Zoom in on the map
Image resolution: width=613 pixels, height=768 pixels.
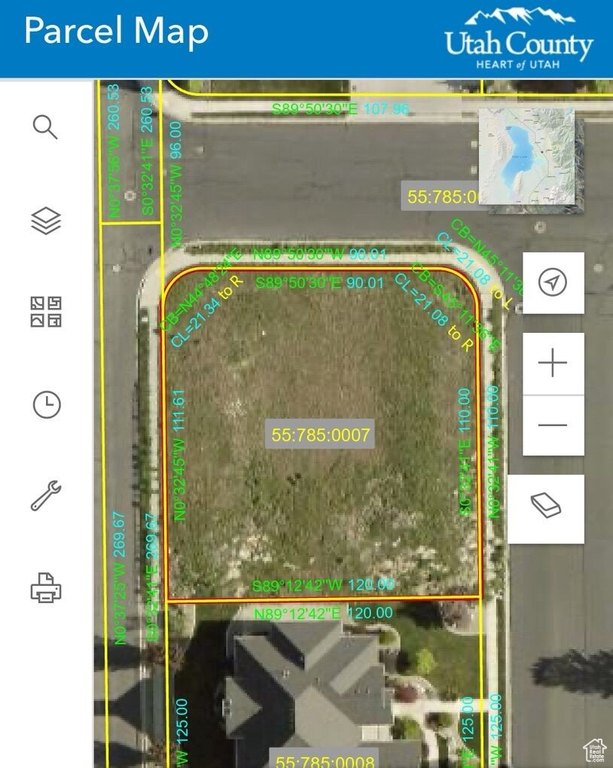point(553,363)
